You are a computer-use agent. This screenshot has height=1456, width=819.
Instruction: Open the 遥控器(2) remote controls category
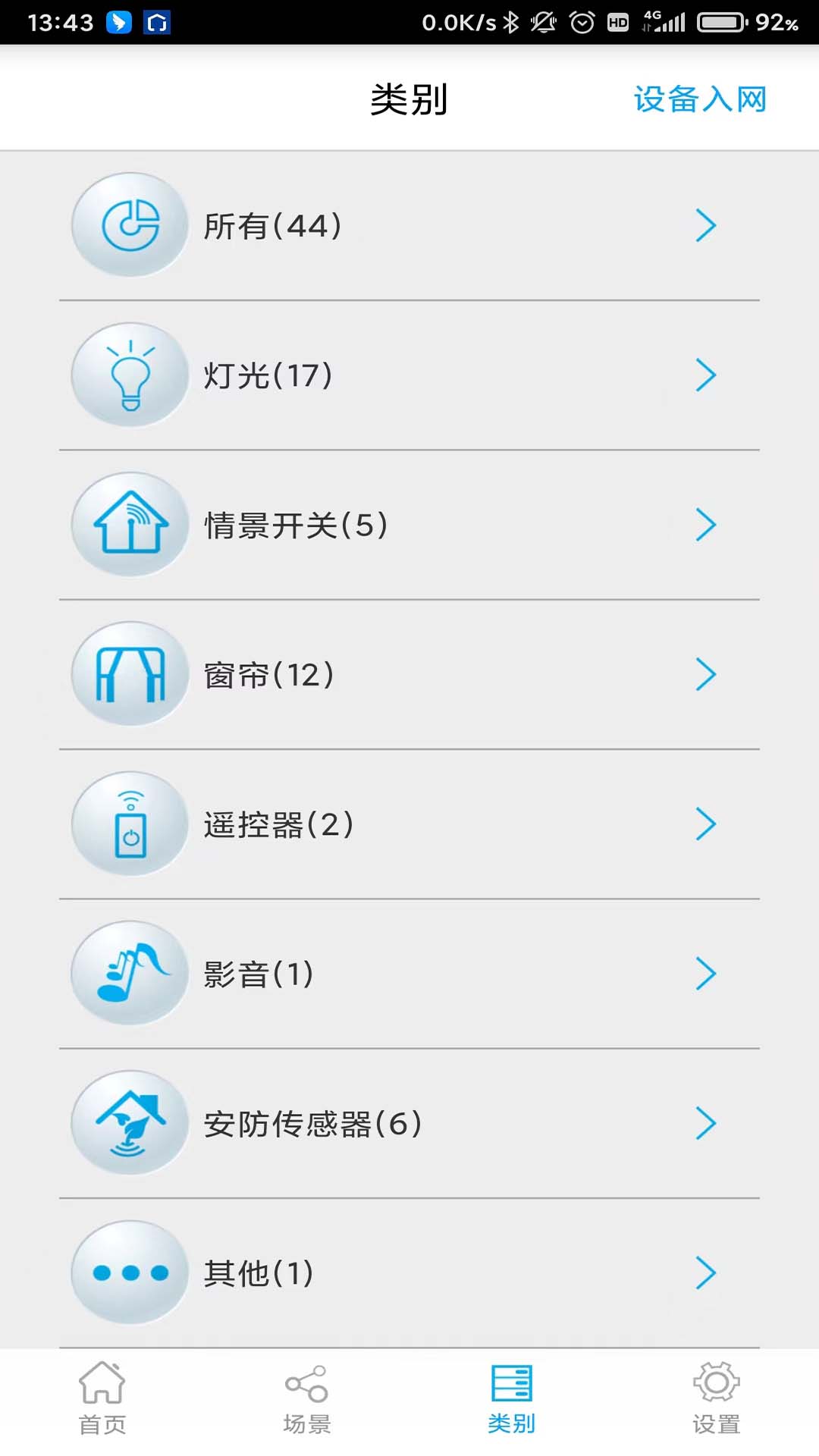(409, 824)
